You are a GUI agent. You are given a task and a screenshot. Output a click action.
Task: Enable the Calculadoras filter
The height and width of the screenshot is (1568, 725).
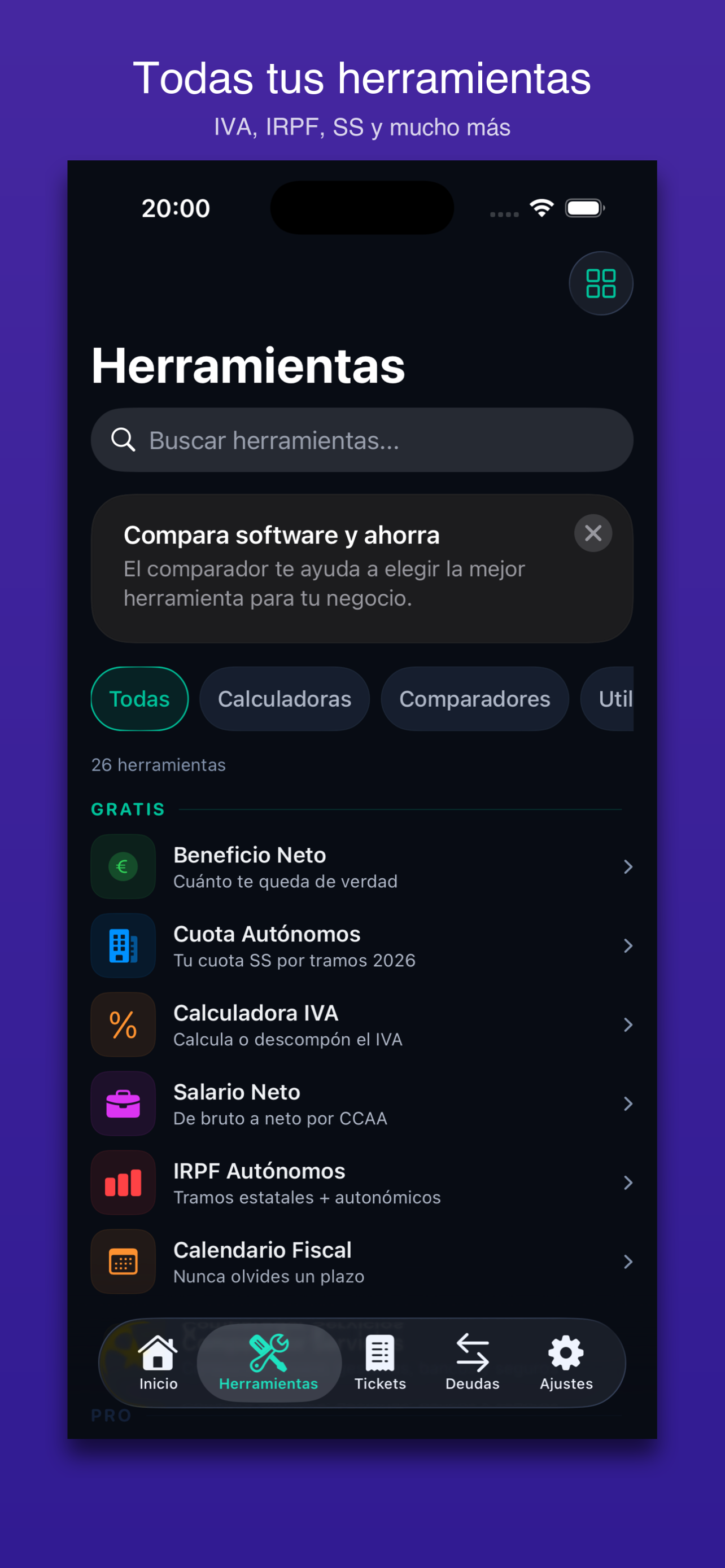(x=284, y=698)
